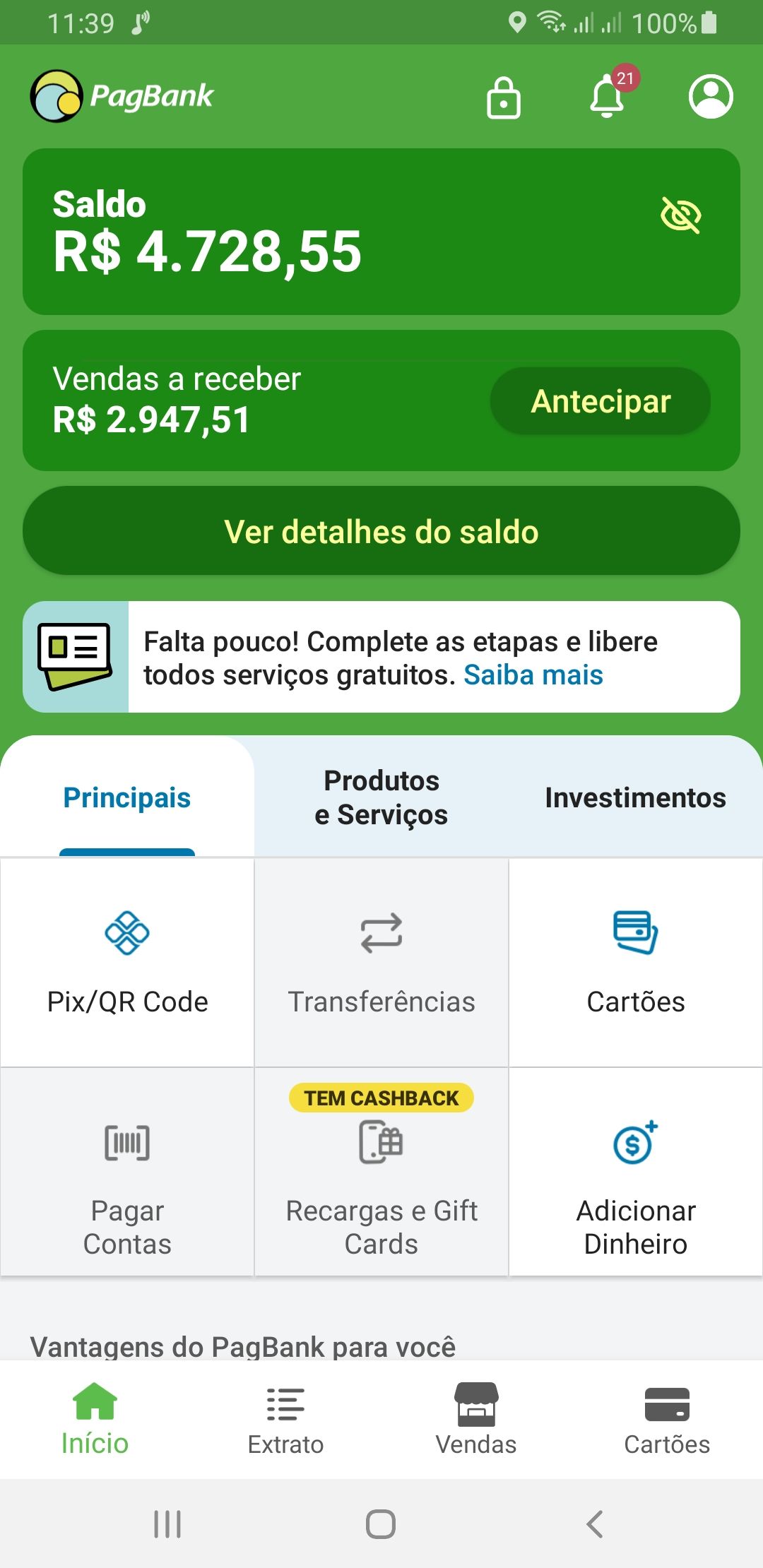Image resolution: width=763 pixels, height=1568 pixels.
Task: Open Ver detalhes do saldo
Action: tap(381, 531)
